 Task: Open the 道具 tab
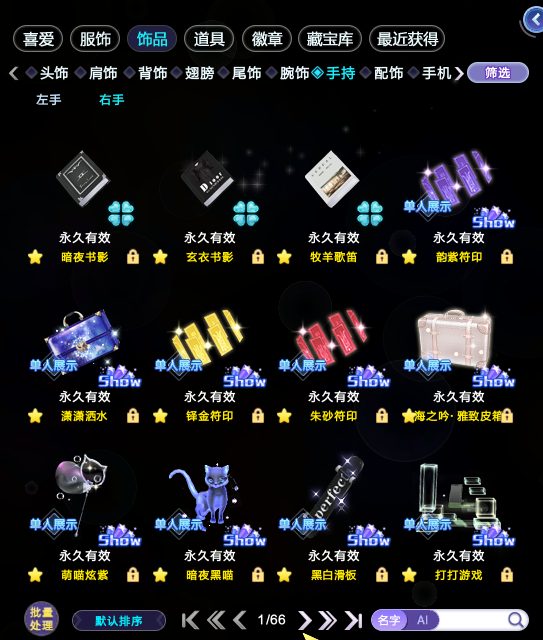click(x=209, y=39)
